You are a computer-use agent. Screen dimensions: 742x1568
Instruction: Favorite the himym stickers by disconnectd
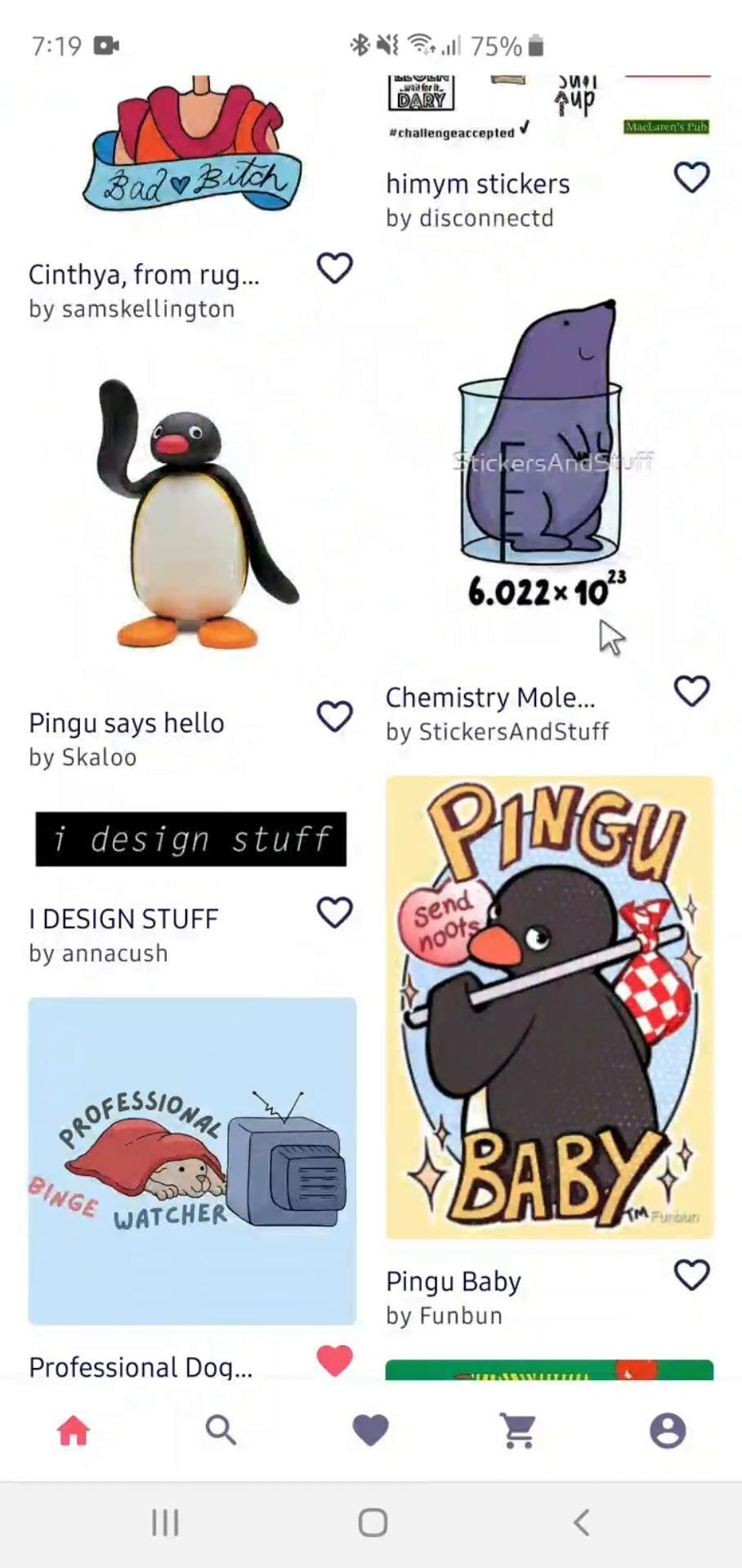pos(691,177)
